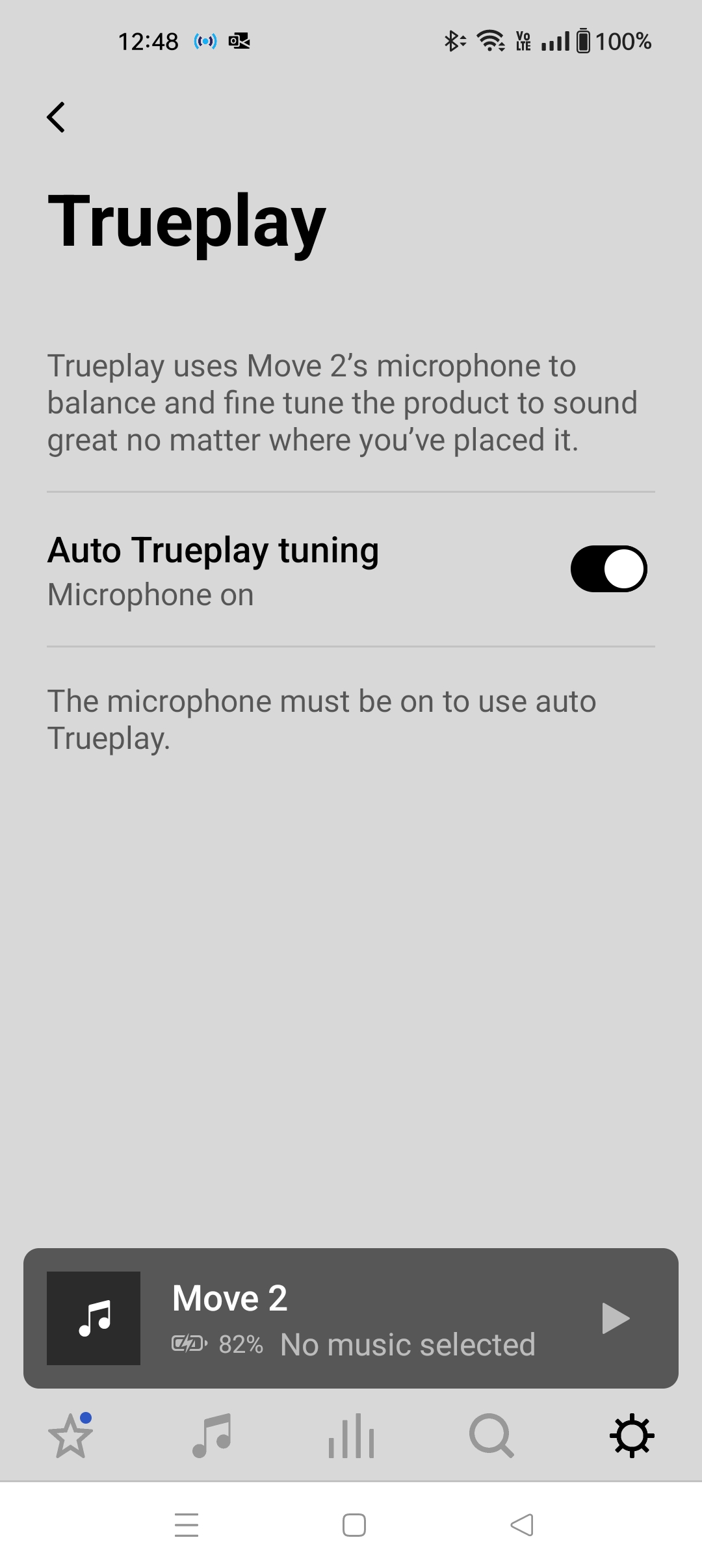Open the settings gear tab

tap(632, 1436)
